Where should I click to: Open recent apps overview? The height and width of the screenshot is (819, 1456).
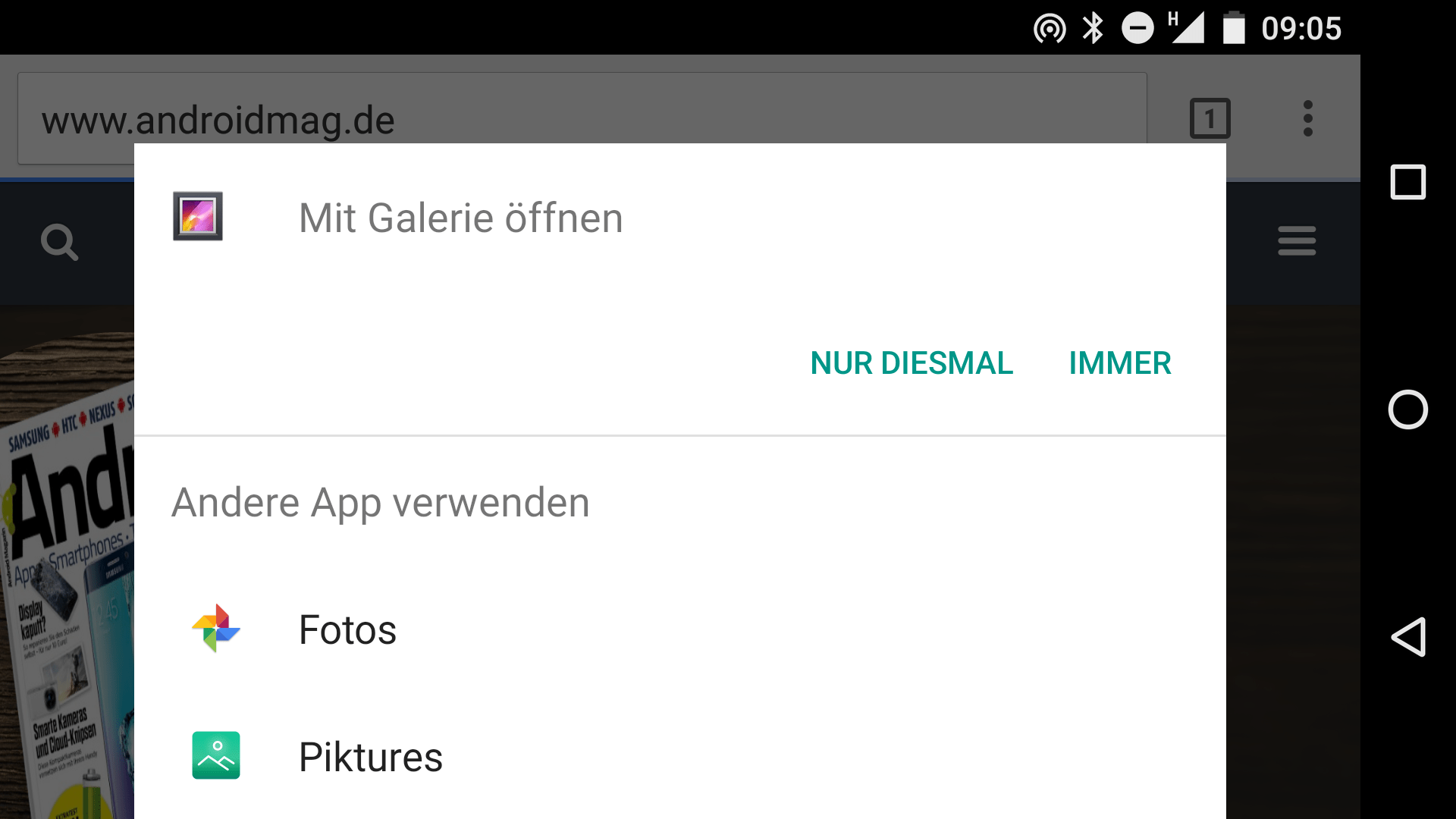tap(1407, 182)
